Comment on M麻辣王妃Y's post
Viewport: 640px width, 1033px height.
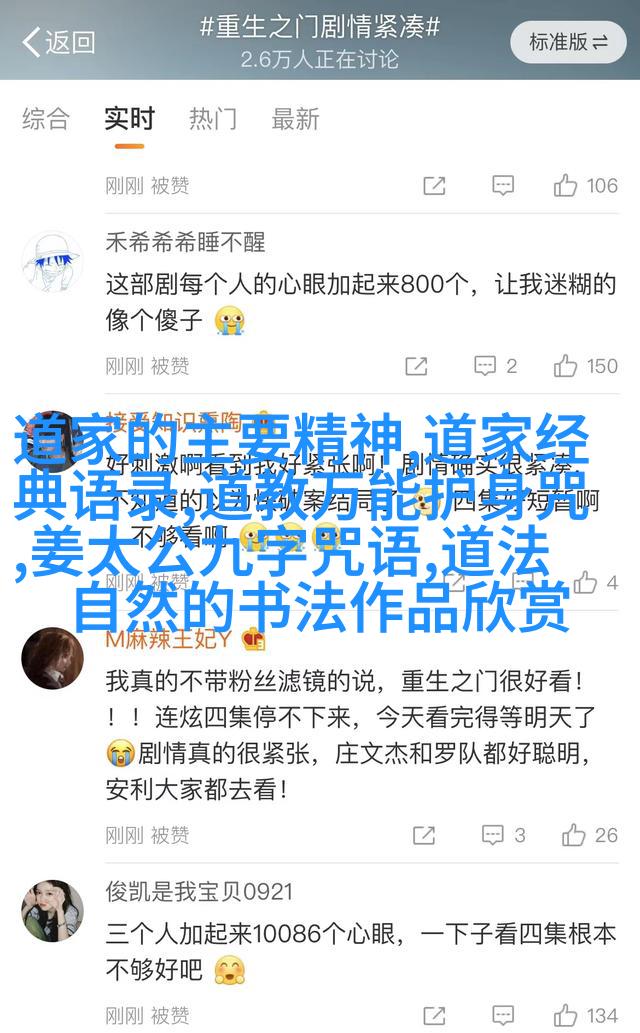coord(503,835)
